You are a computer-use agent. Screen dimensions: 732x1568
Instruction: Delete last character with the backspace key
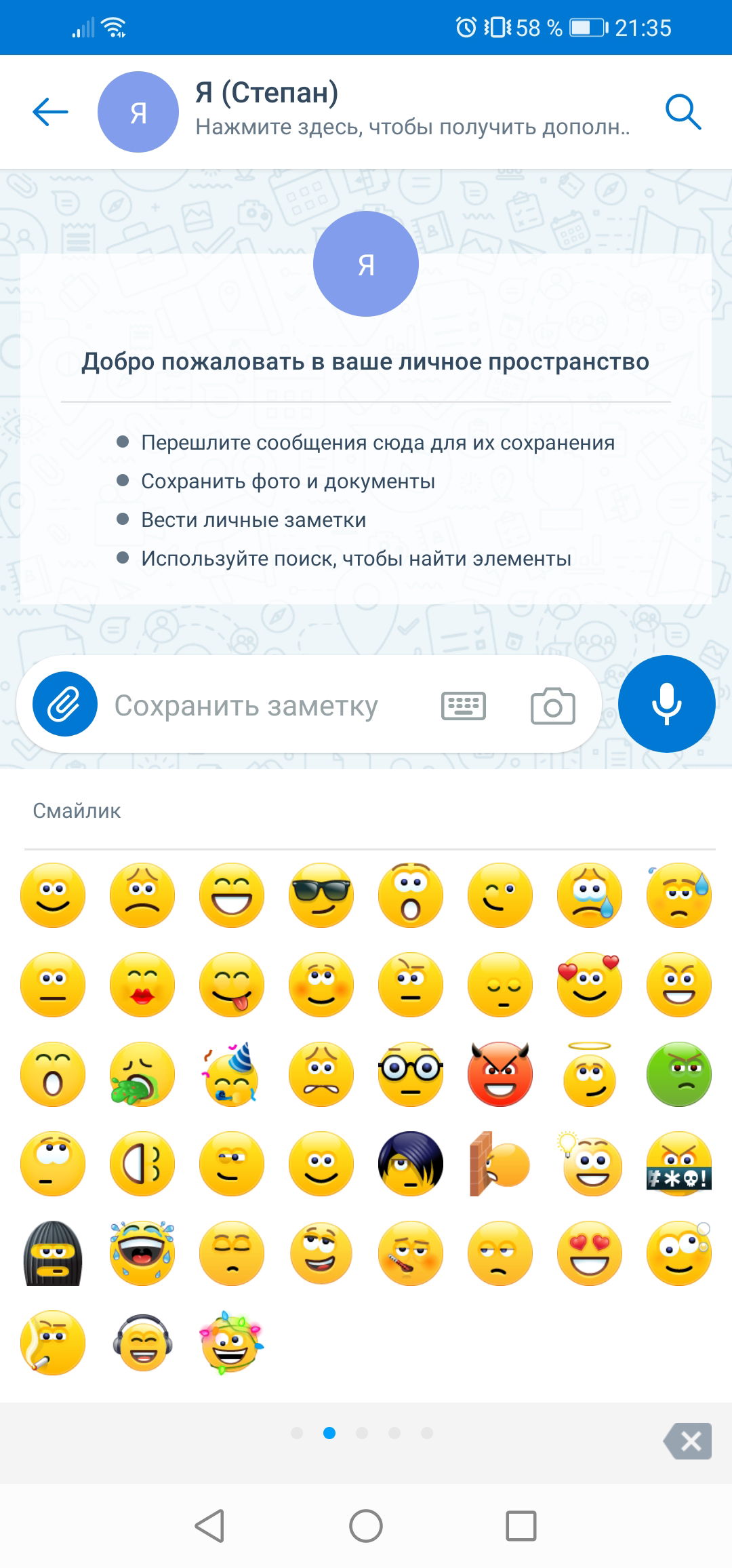[x=689, y=1440]
